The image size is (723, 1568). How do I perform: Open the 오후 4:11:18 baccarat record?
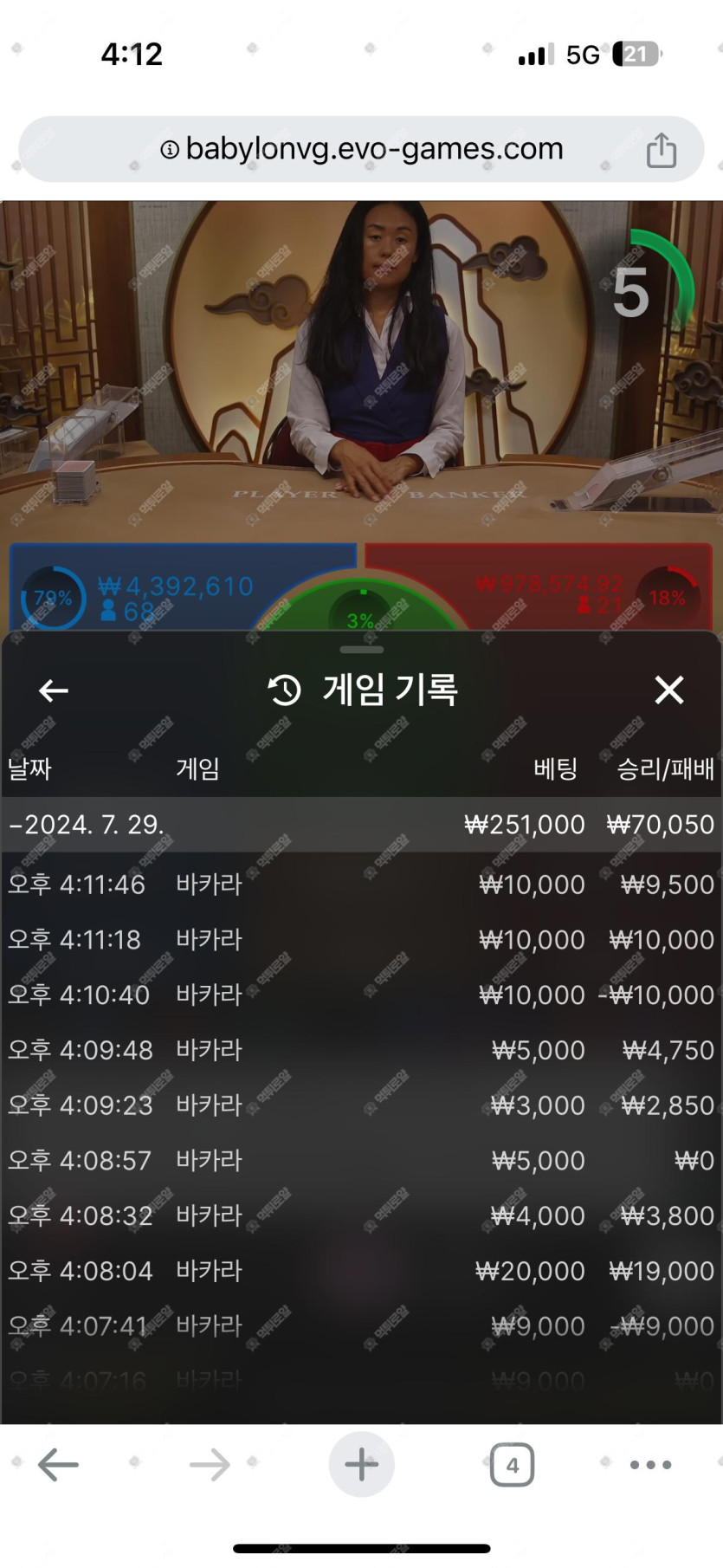click(x=361, y=940)
